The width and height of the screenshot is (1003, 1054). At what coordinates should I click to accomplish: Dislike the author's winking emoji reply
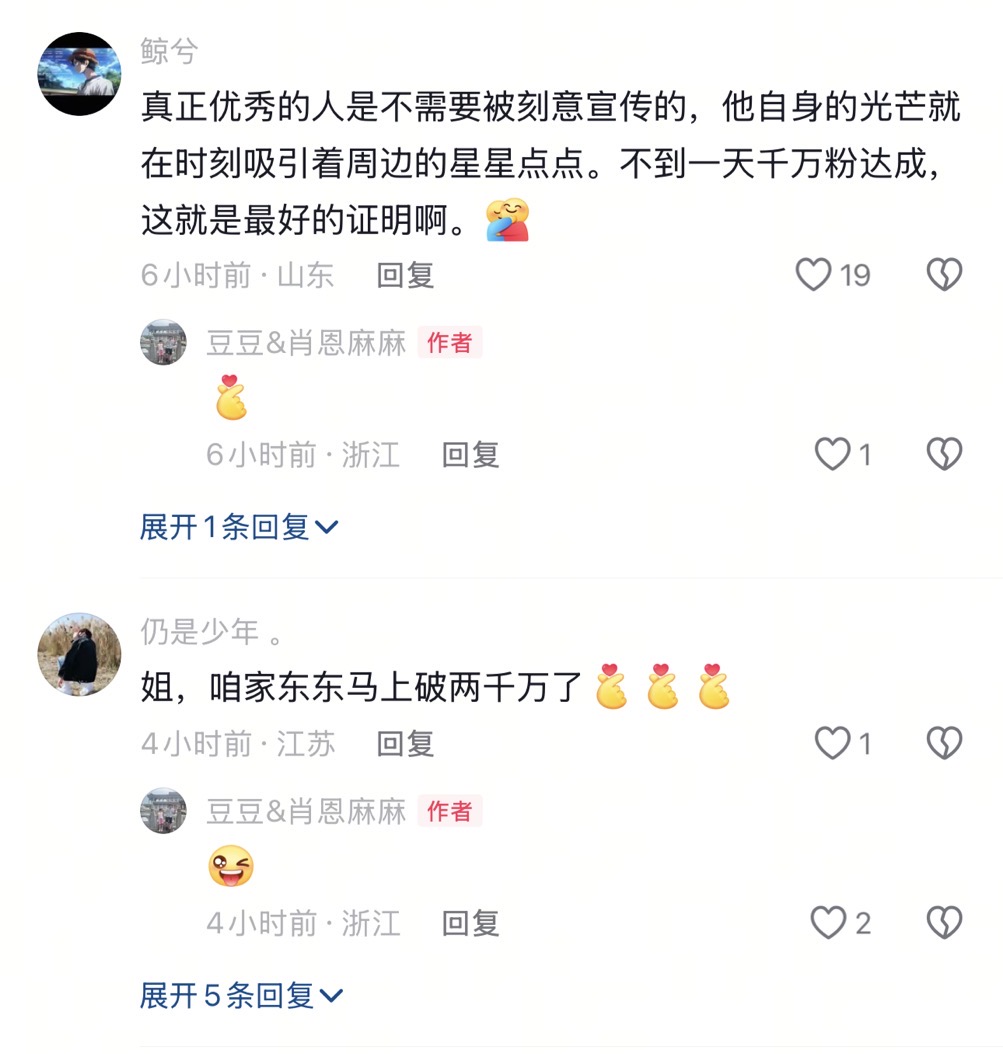click(x=945, y=922)
